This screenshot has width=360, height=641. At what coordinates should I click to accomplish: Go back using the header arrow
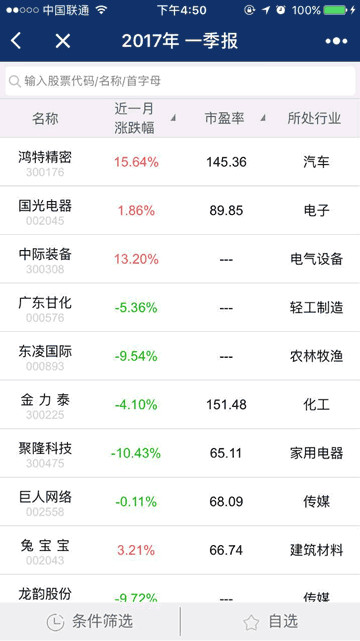coord(16,41)
